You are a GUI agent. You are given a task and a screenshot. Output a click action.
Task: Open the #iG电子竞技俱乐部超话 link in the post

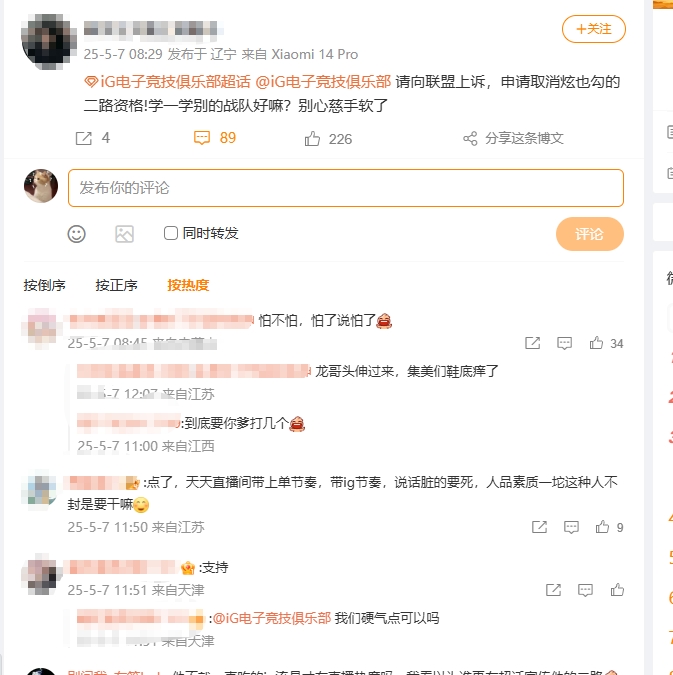(x=166, y=82)
